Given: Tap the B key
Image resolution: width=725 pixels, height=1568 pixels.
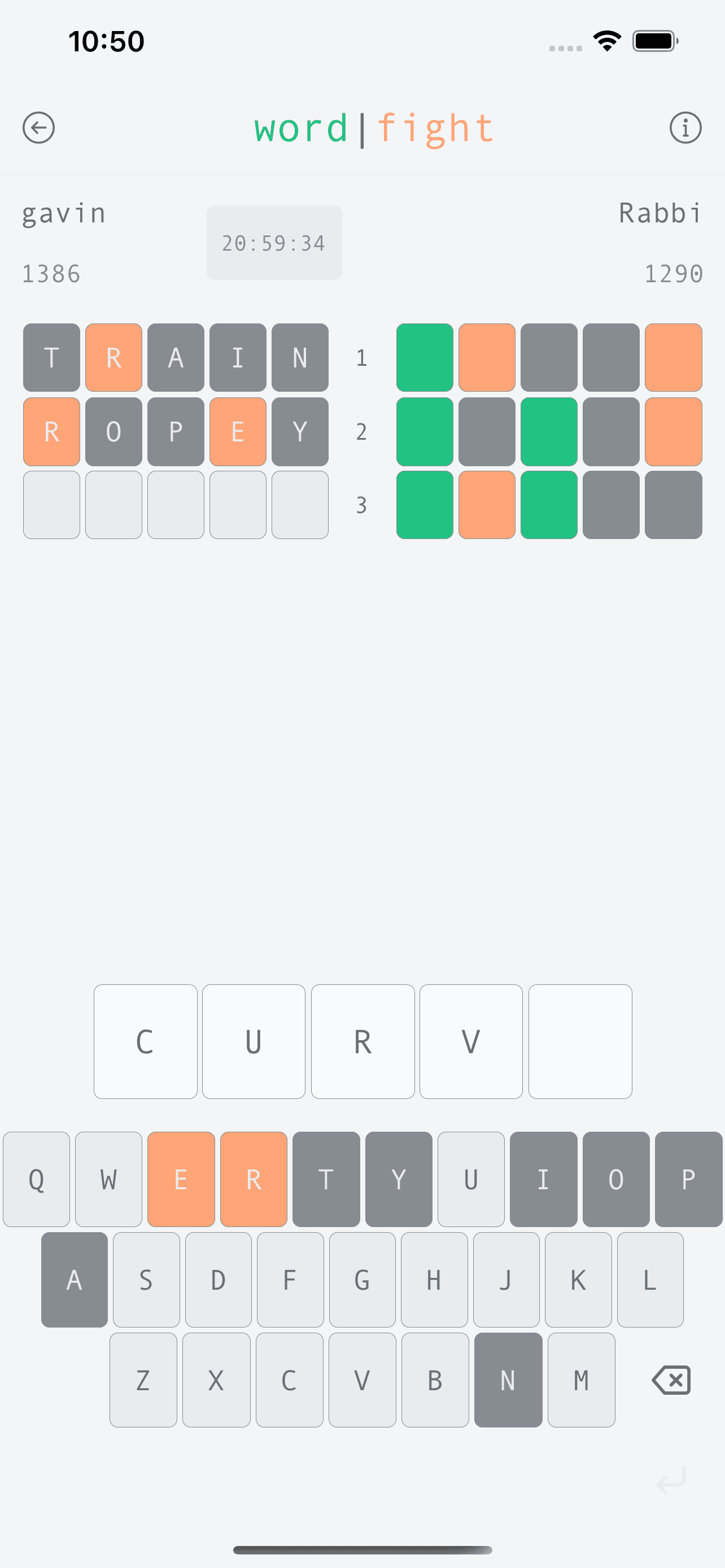Looking at the screenshot, I should tap(435, 1380).
